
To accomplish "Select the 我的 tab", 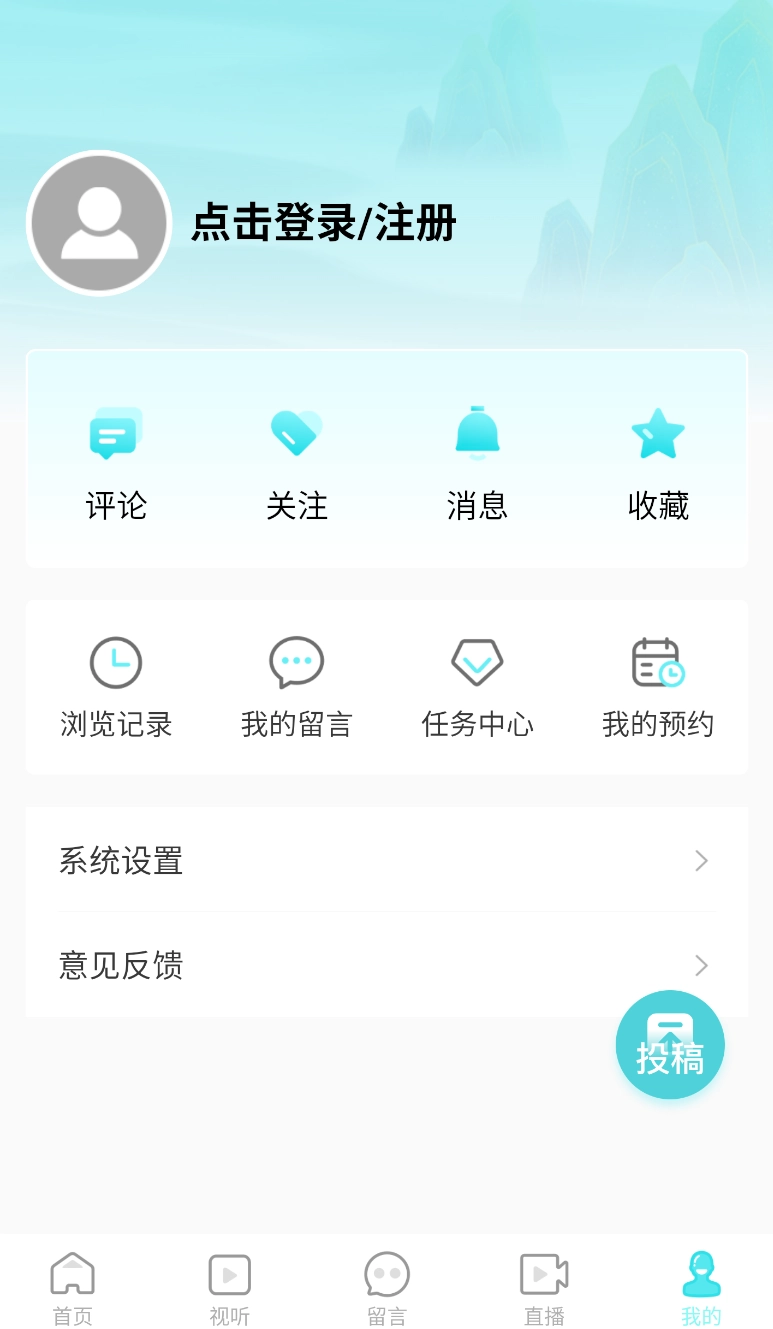I will click(701, 1287).
